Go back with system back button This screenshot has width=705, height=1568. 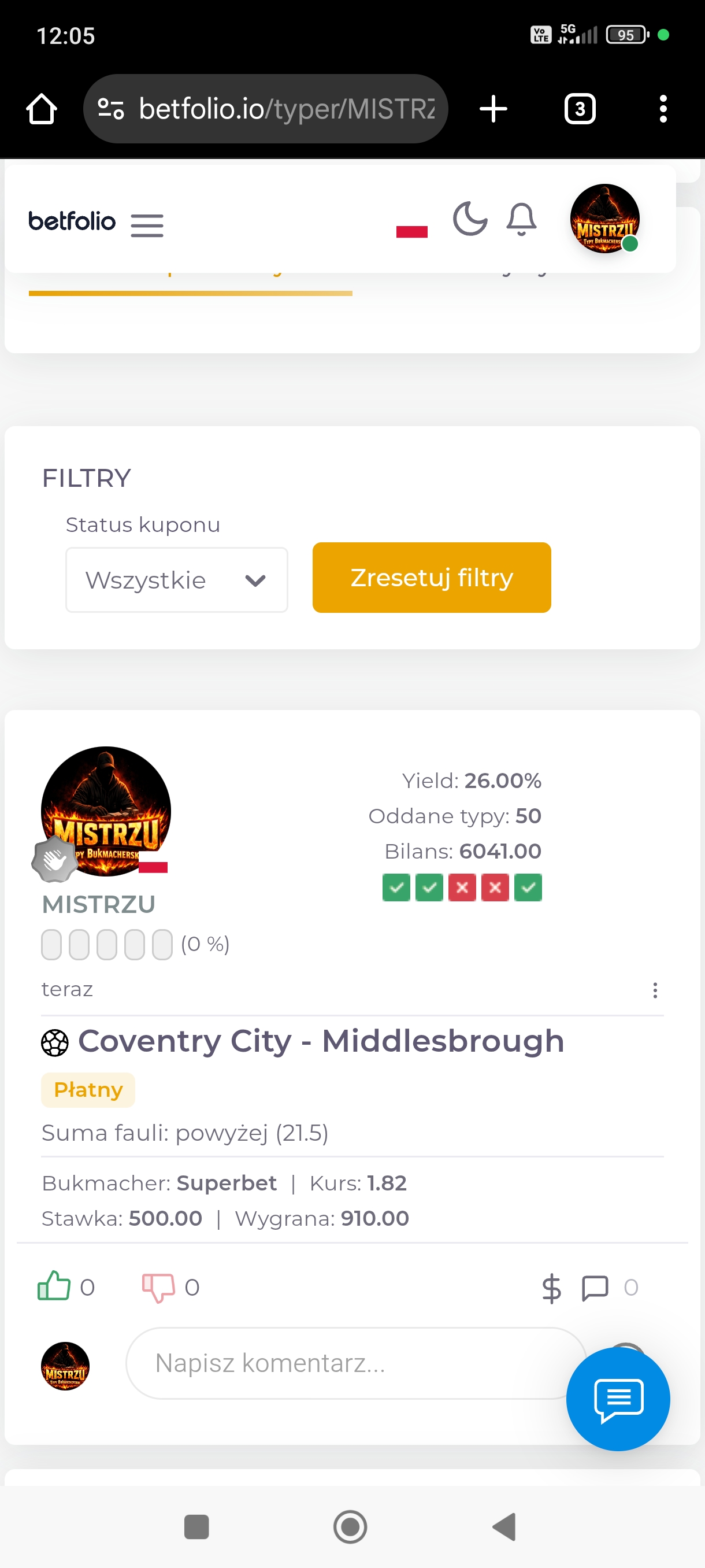click(x=504, y=1526)
